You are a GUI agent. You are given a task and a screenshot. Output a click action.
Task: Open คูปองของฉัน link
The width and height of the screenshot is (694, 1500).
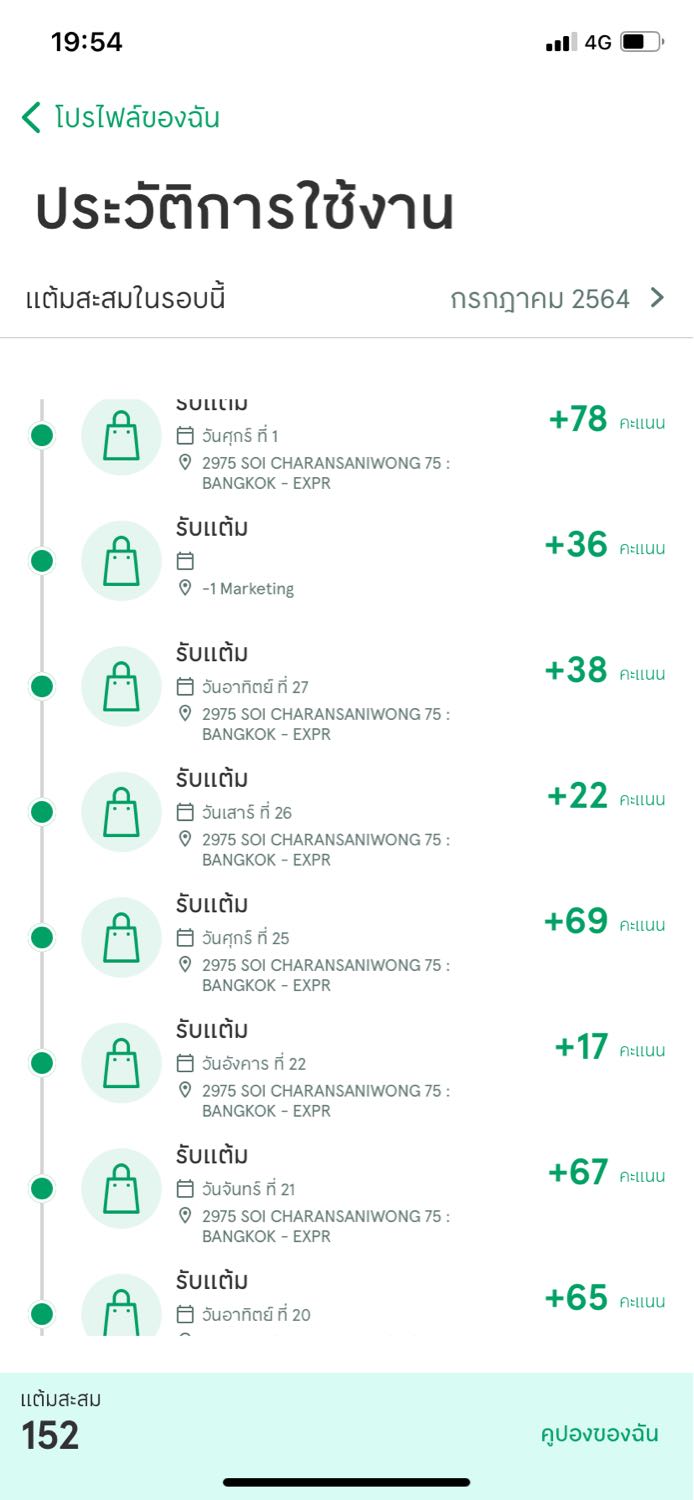click(x=599, y=1433)
